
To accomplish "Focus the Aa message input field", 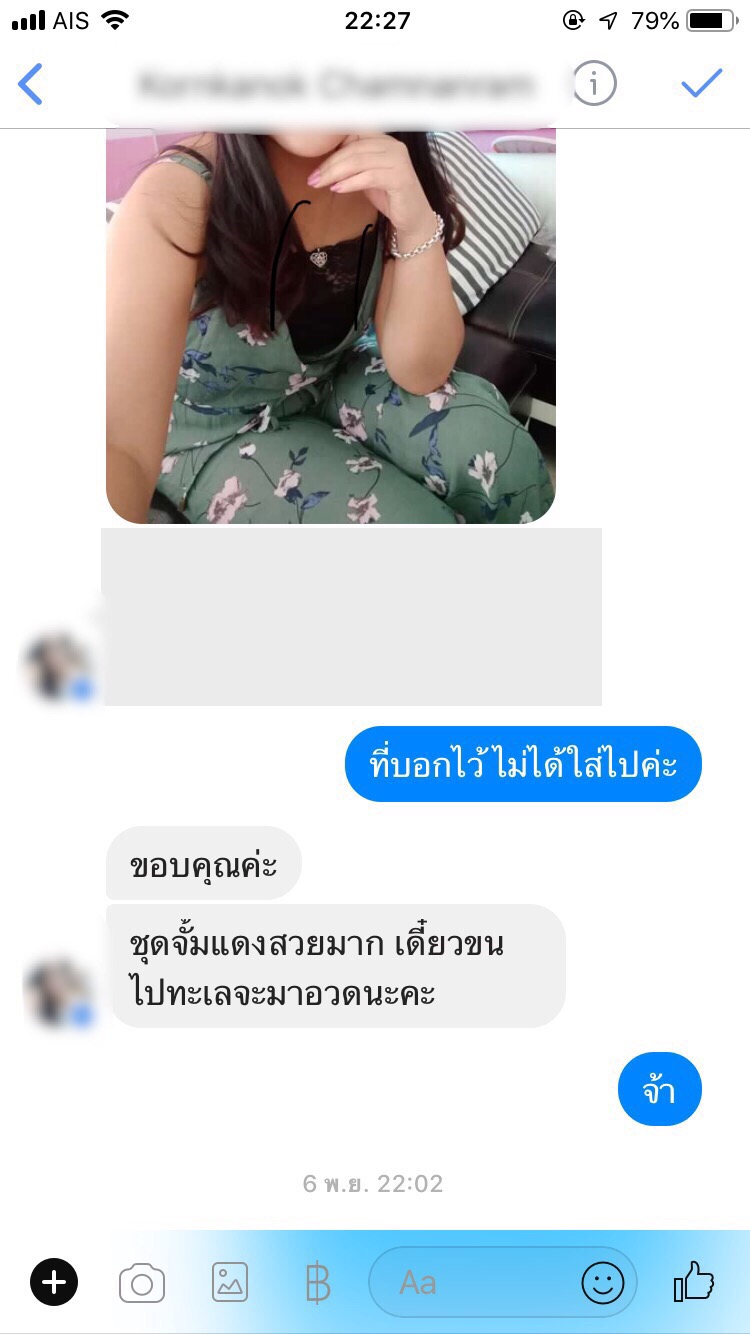I will coord(470,1283).
